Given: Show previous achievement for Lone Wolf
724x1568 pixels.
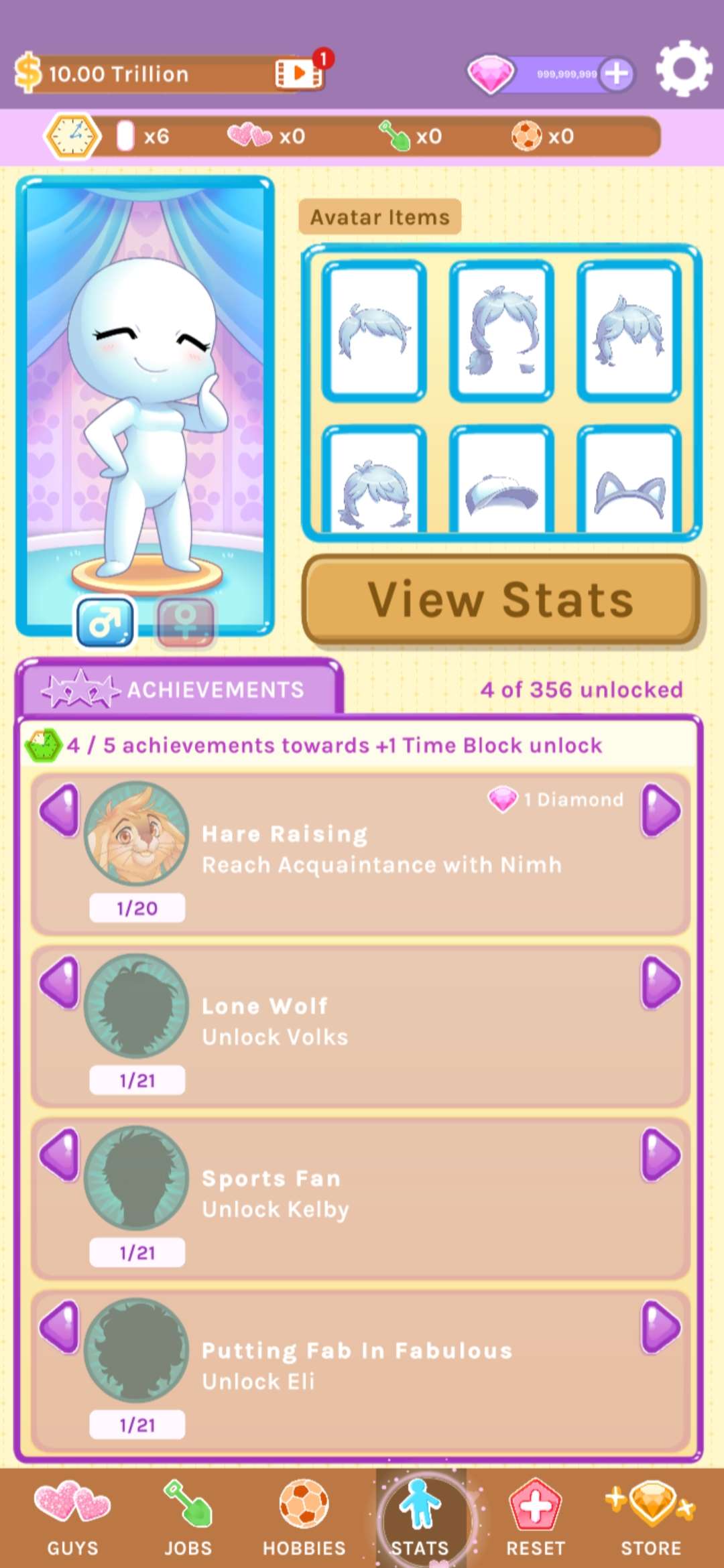Looking at the screenshot, I should pos(60,983).
